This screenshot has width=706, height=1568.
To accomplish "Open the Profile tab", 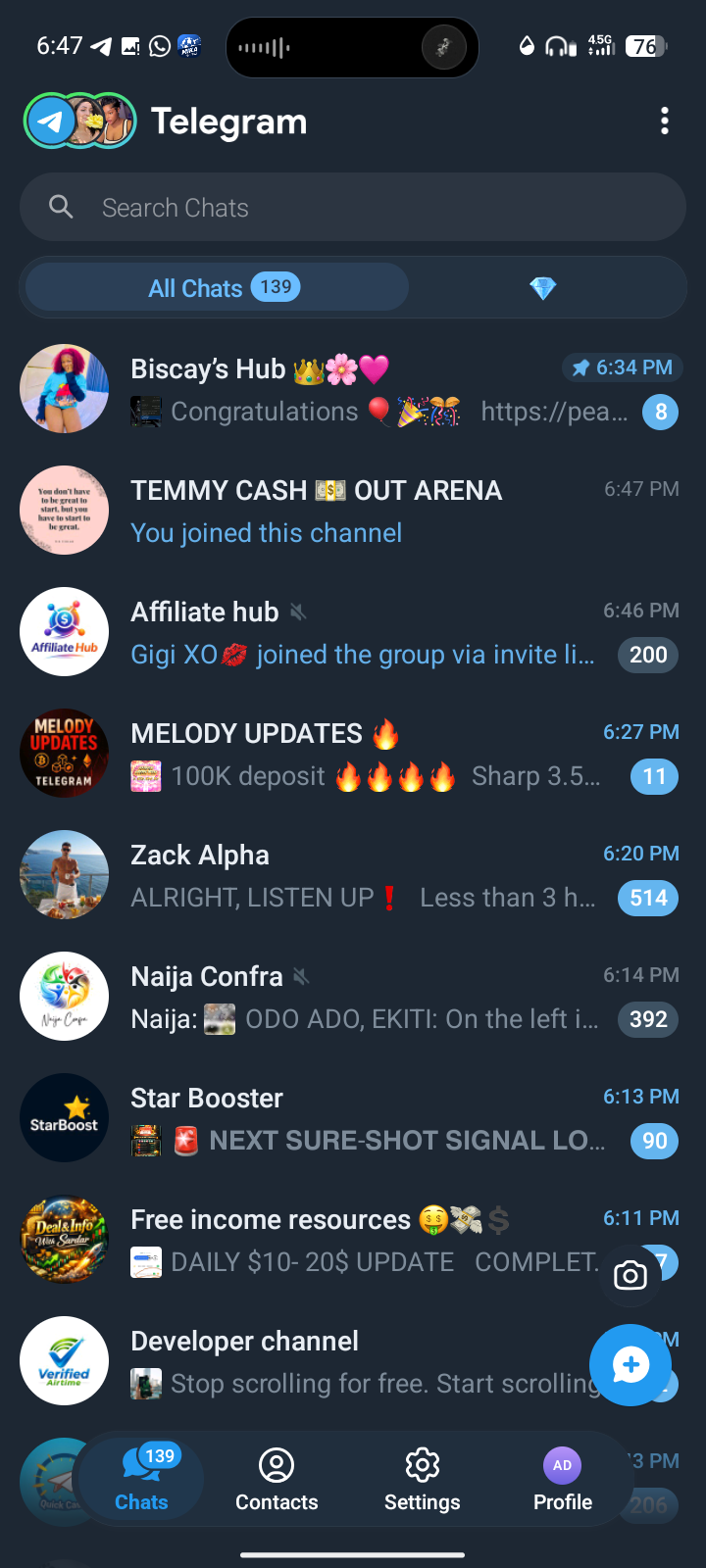I will (x=562, y=1480).
